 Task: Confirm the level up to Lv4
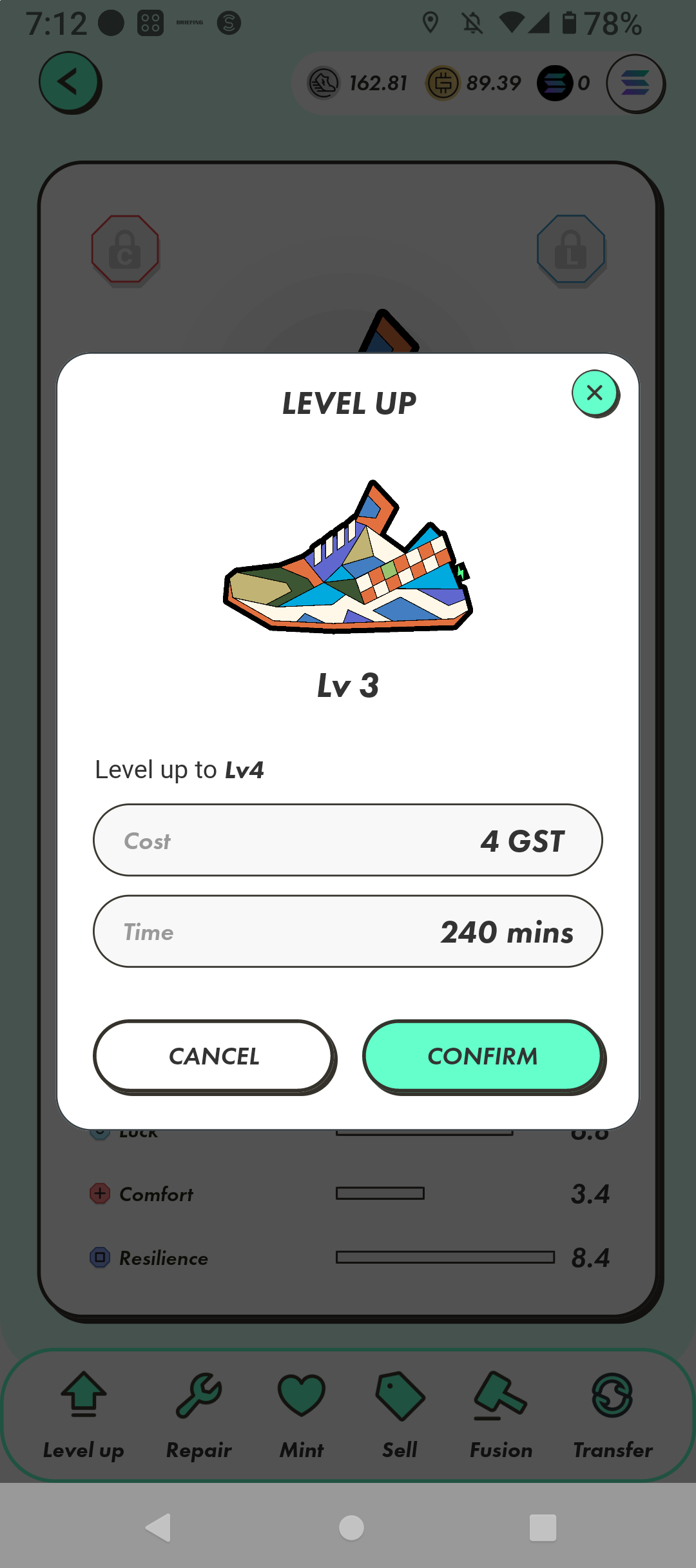(x=483, y=1056)
